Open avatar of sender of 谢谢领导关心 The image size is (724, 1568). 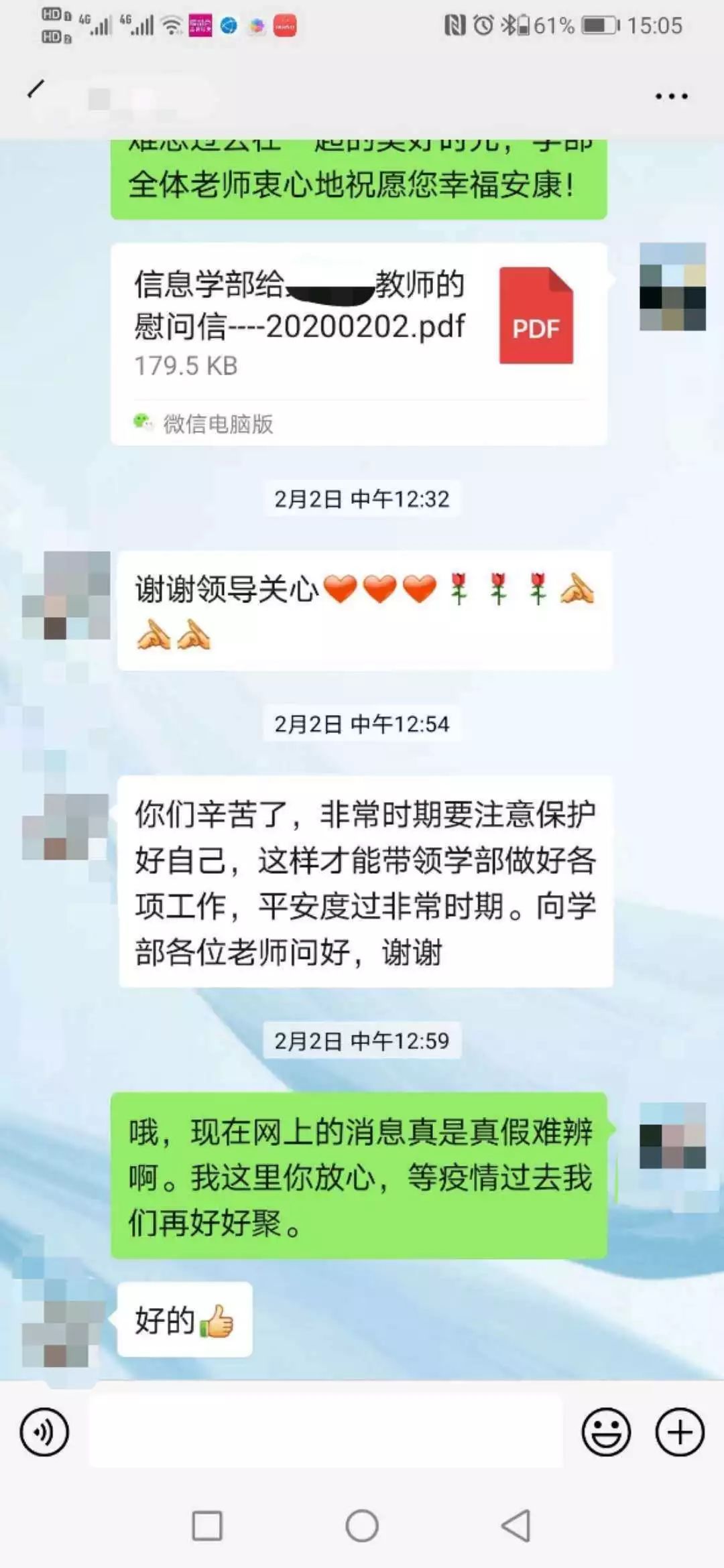coord(67,594)
